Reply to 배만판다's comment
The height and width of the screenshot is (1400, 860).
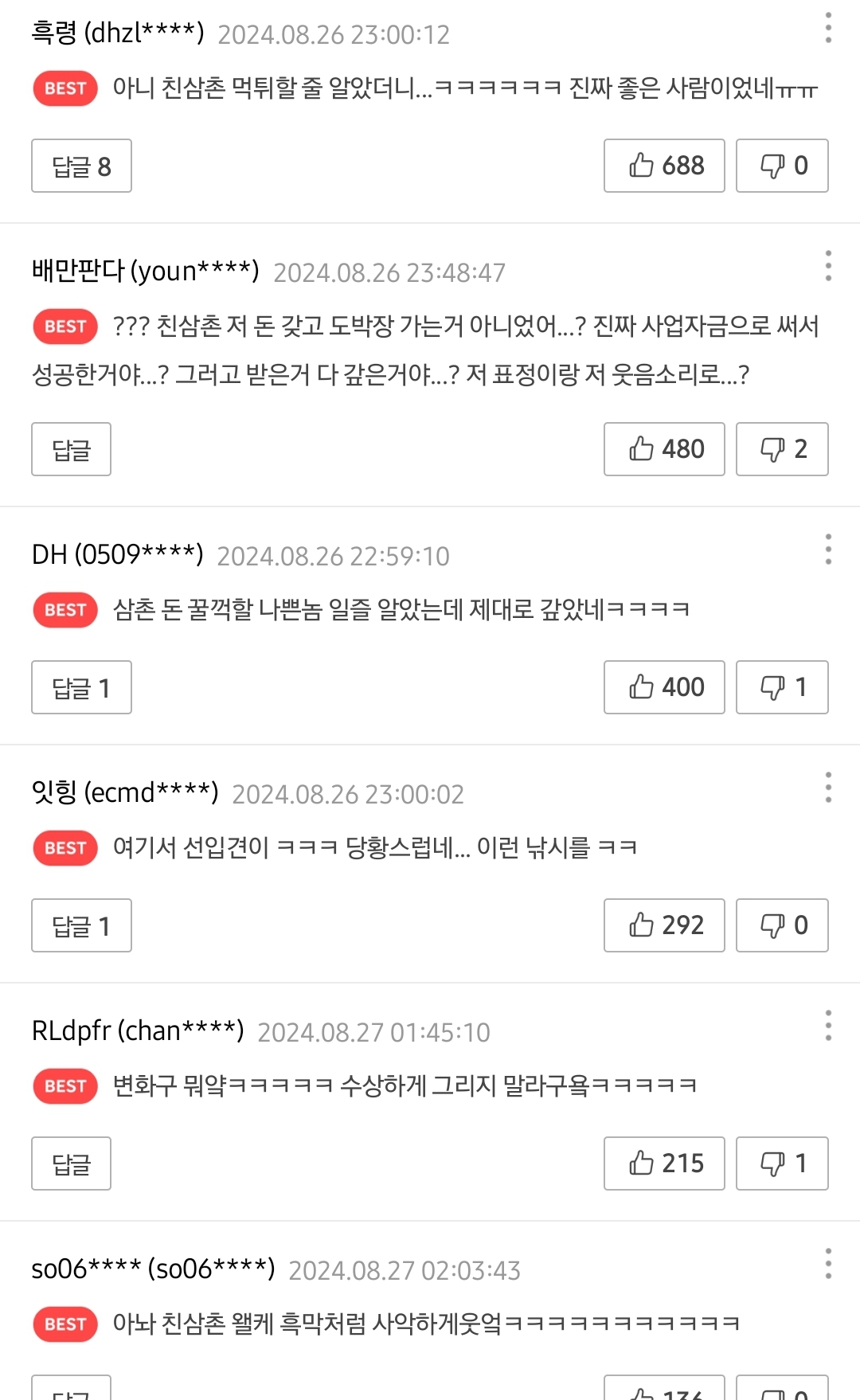coord(71,449)
